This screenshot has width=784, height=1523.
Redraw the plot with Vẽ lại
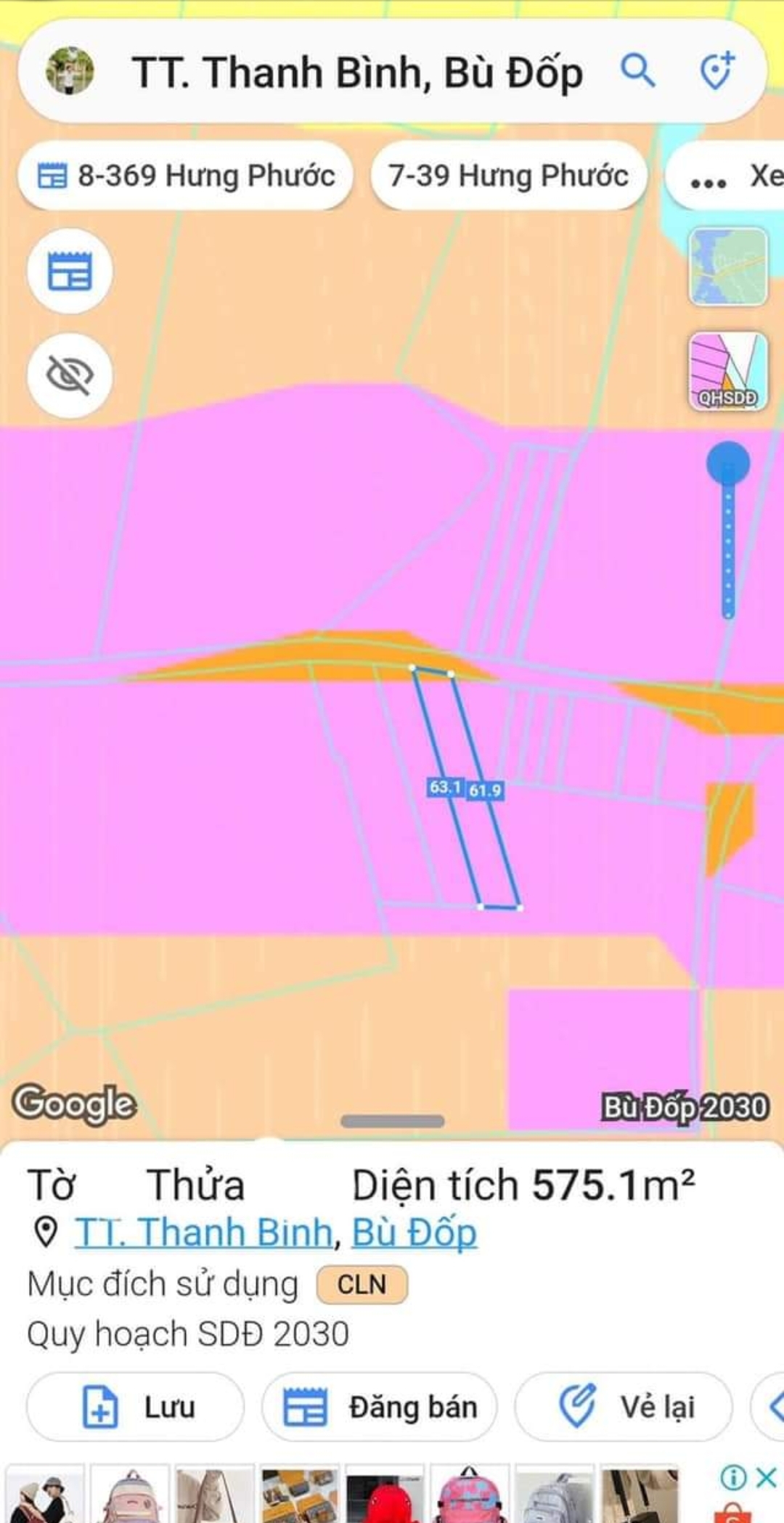pyautogui.click(x=624, y=1407)
